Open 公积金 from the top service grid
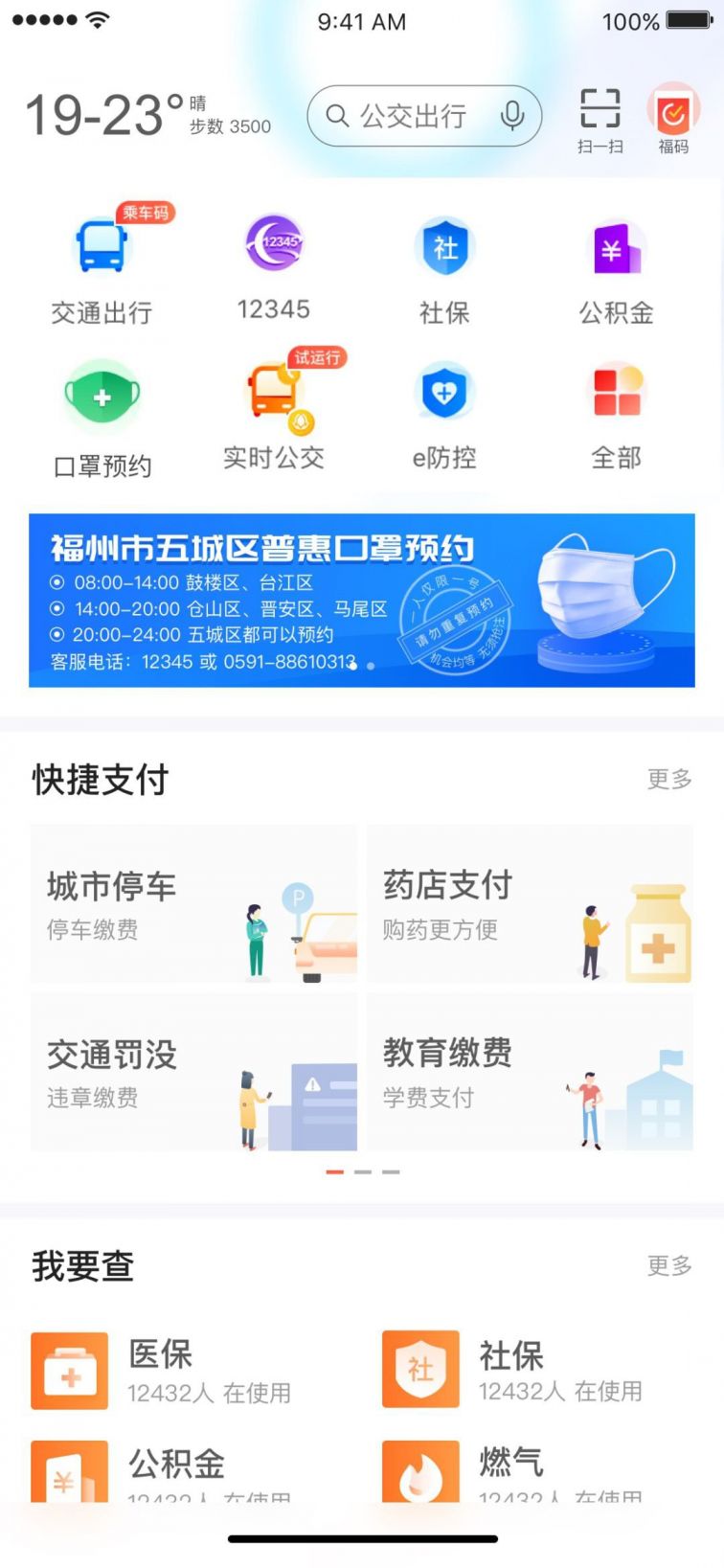 point(616,268)
